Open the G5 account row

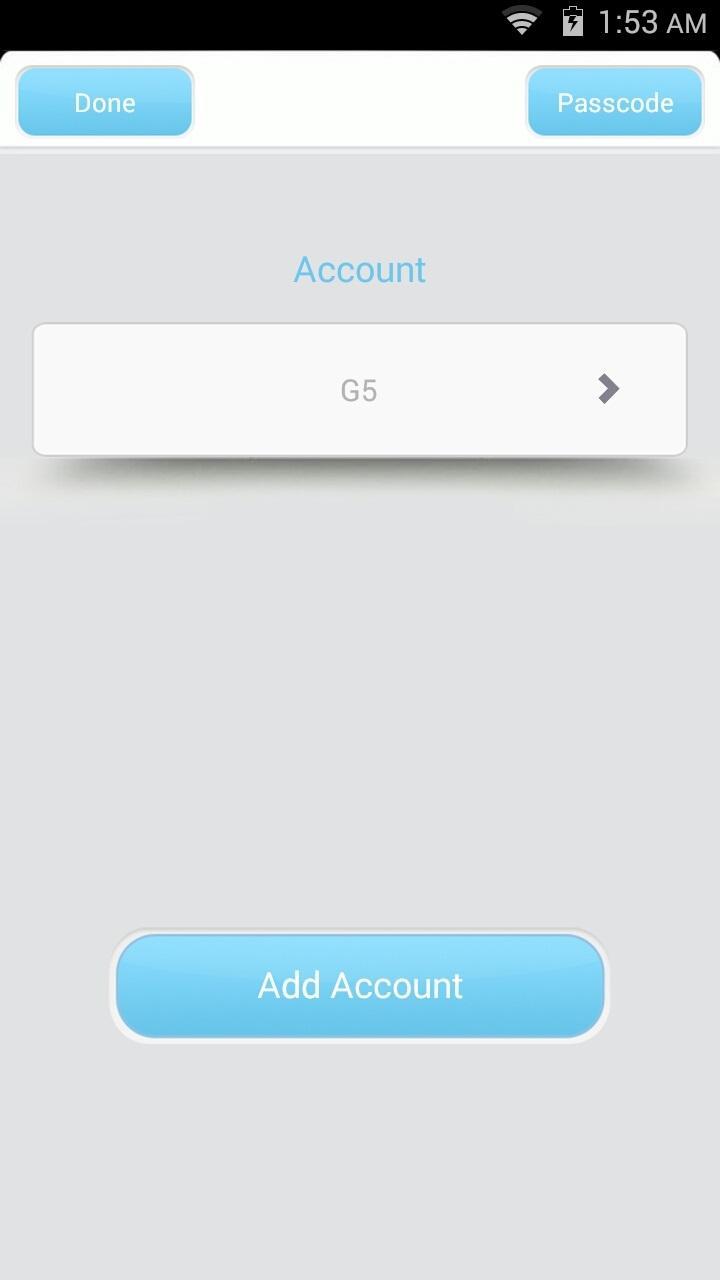[360, 390]
